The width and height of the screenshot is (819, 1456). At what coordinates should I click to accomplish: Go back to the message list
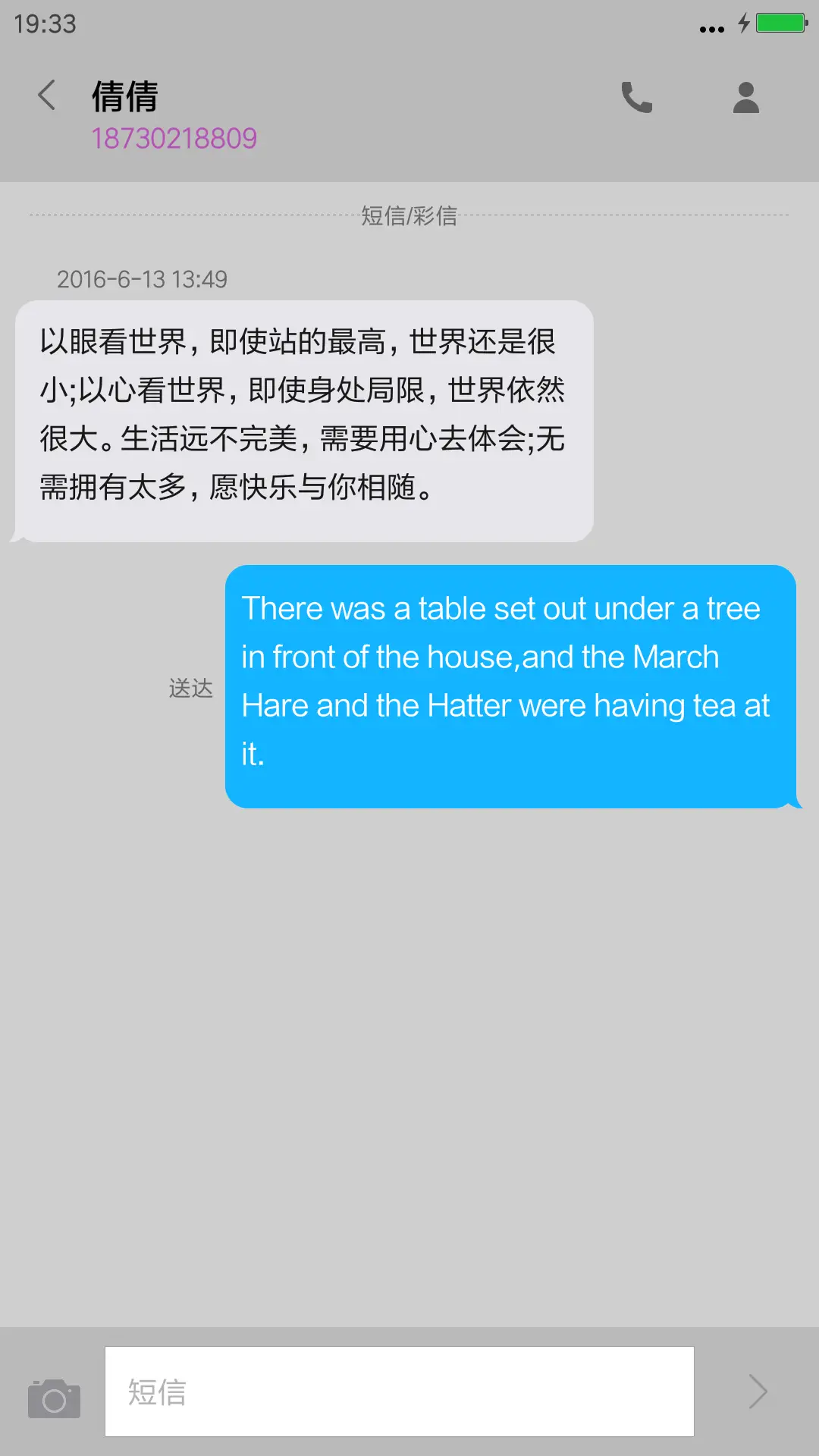pos(47,96)
